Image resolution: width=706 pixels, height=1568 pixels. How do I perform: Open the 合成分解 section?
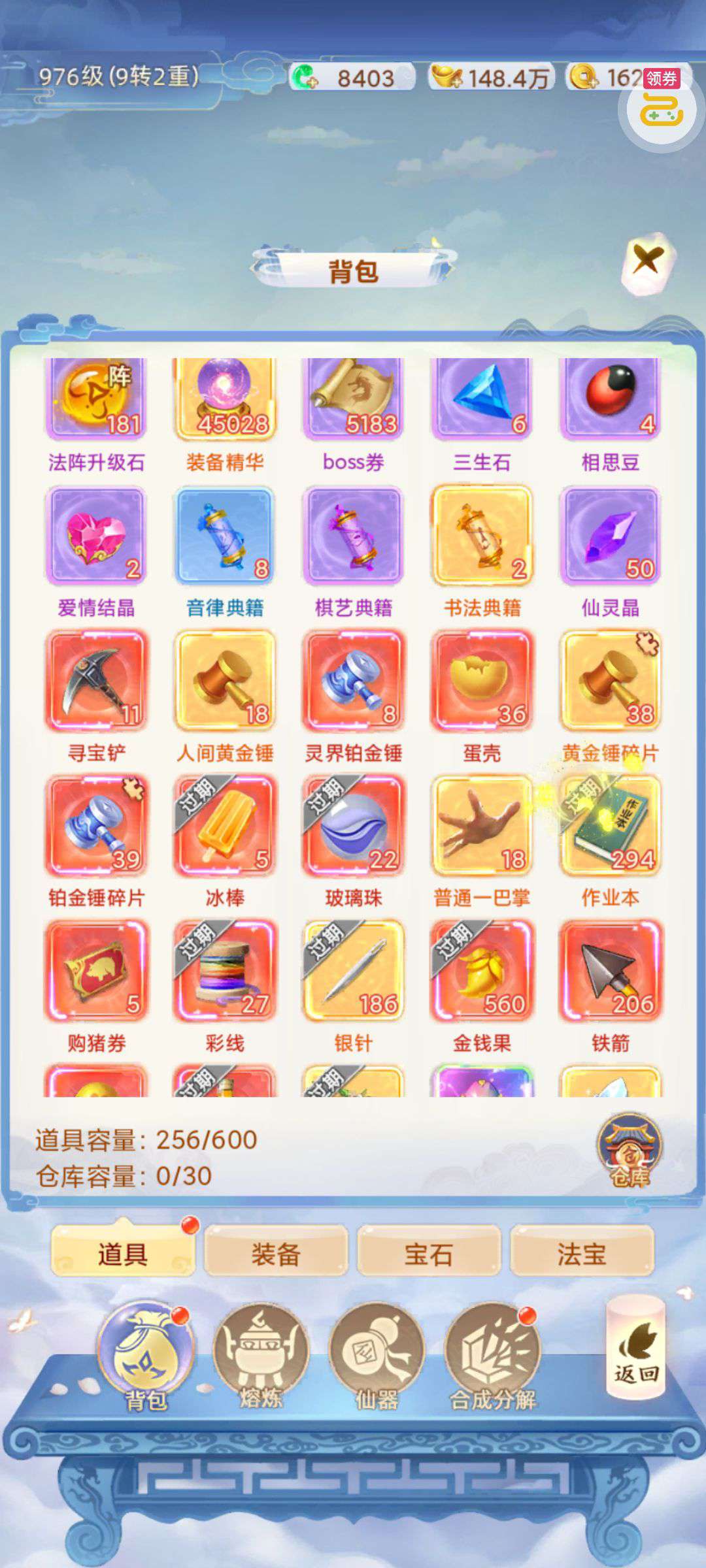[493, 1356]
